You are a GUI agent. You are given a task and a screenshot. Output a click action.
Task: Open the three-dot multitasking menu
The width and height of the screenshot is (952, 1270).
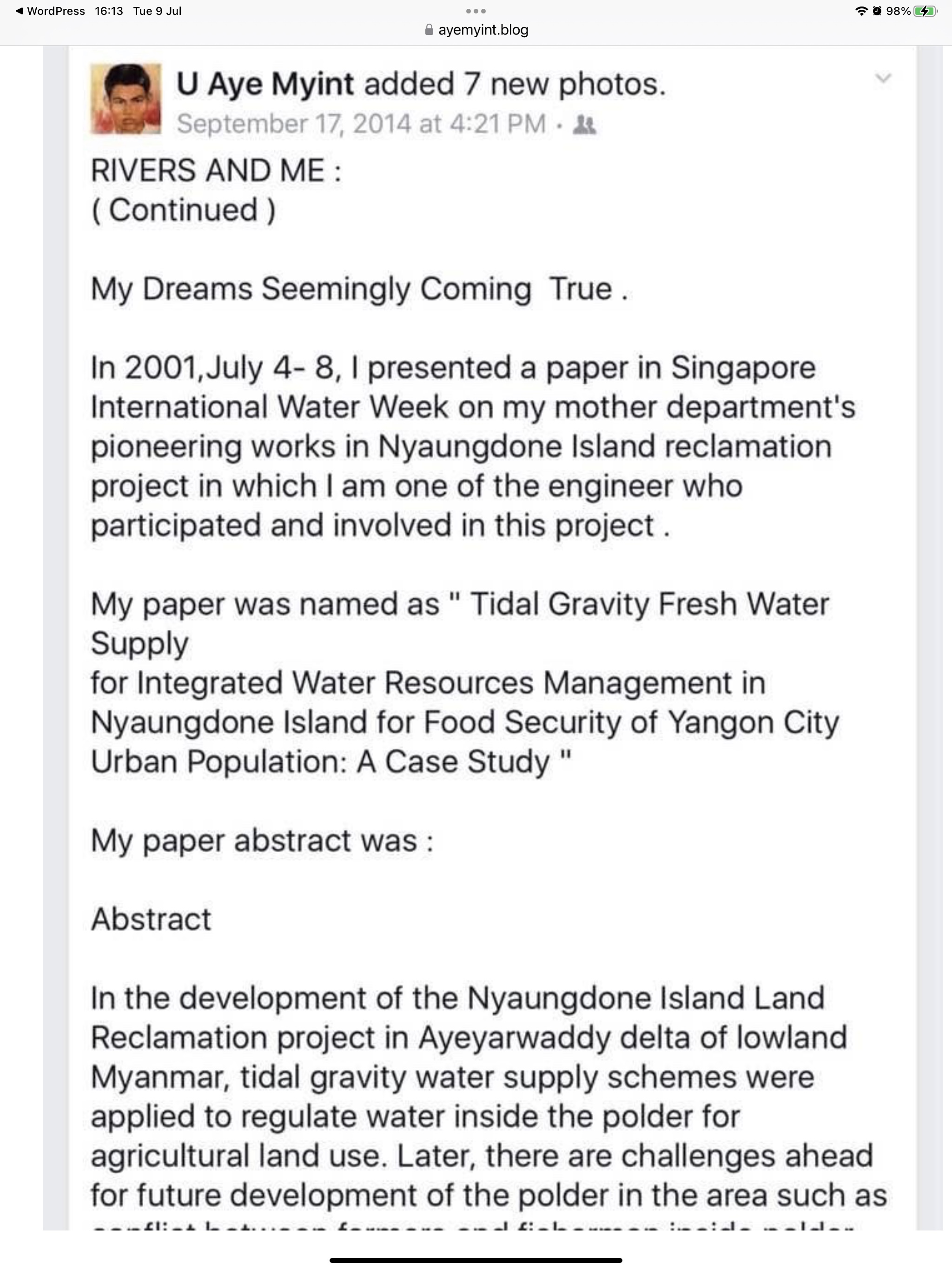[476, 11]
